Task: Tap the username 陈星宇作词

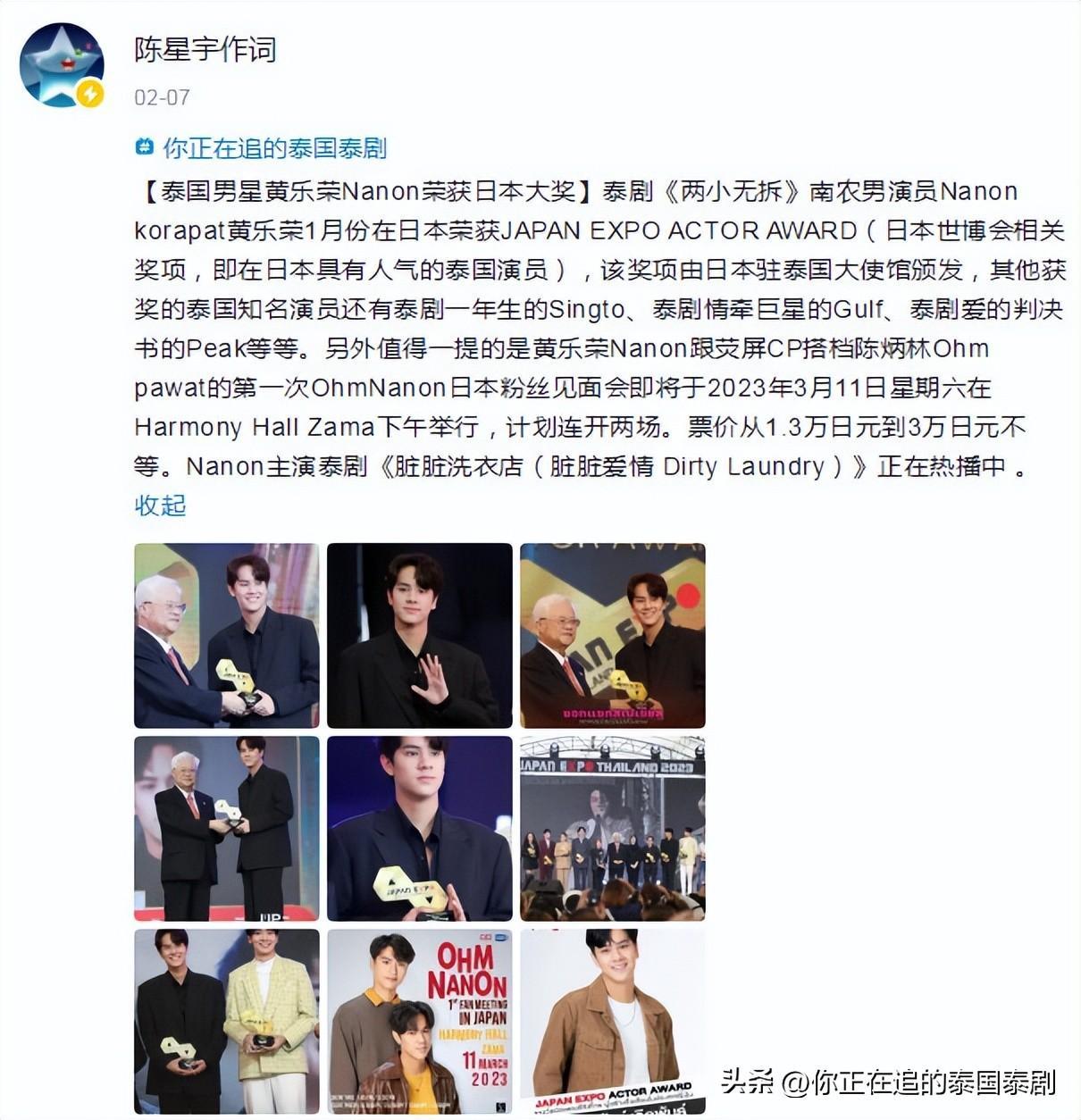Action: (205, 49)
